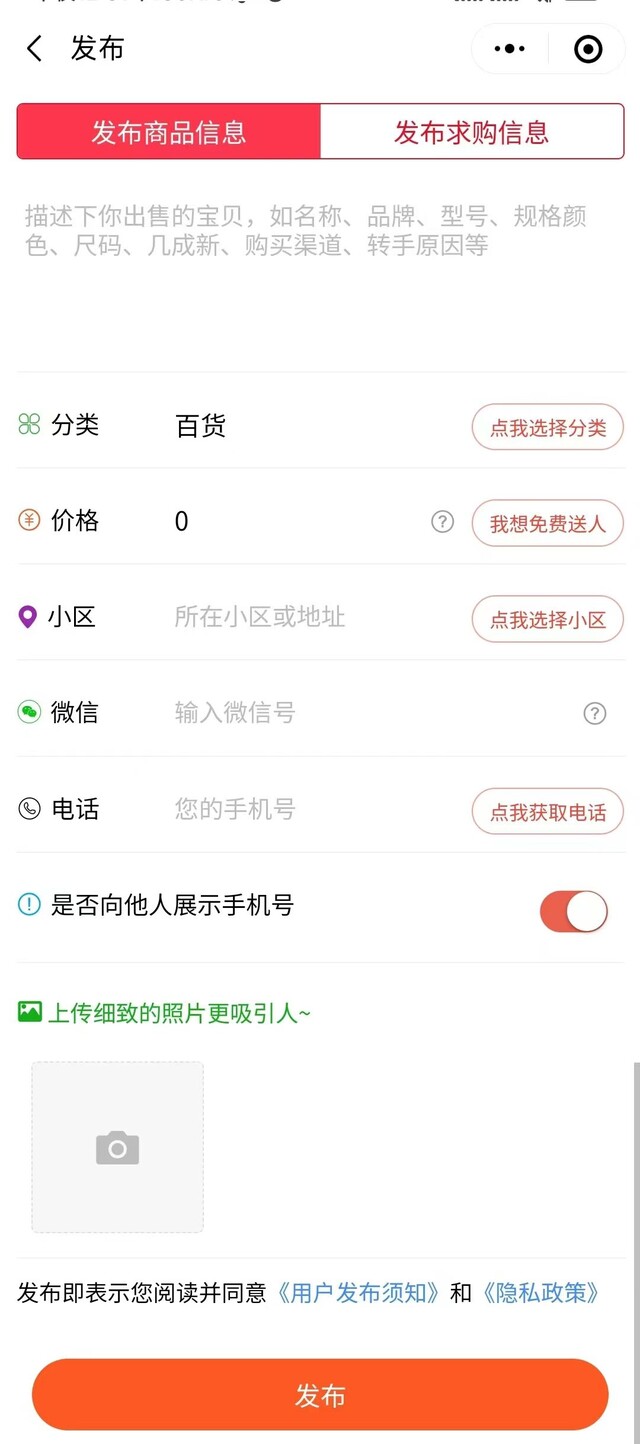Close the mini program via the circle icon
This screenshot has height=1444, width=640.
coord(588,48)
